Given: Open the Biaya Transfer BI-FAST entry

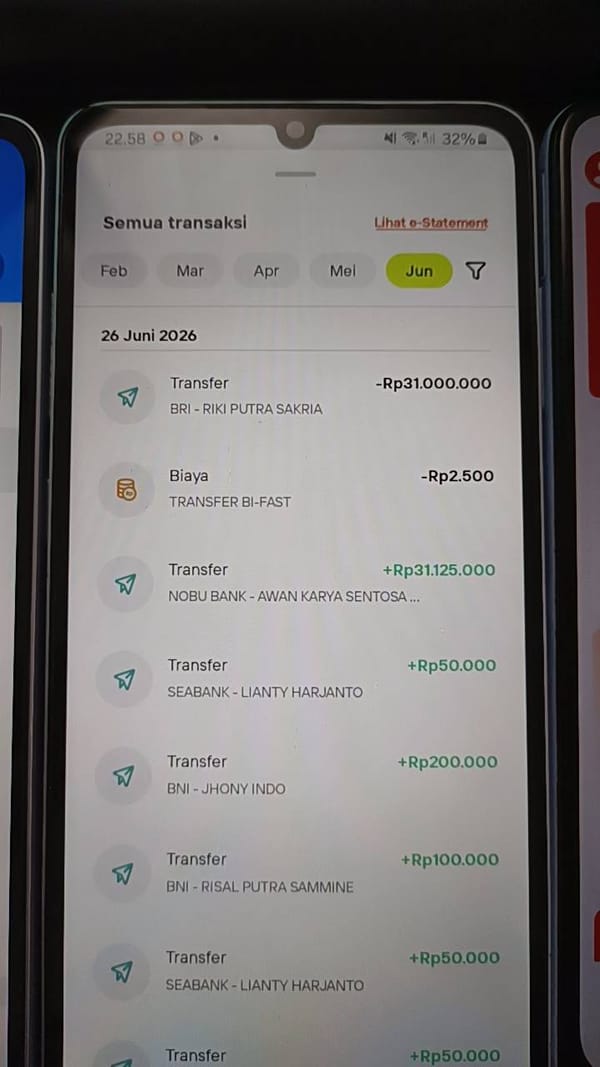Looking at the screenshot, I should (296, 489).
